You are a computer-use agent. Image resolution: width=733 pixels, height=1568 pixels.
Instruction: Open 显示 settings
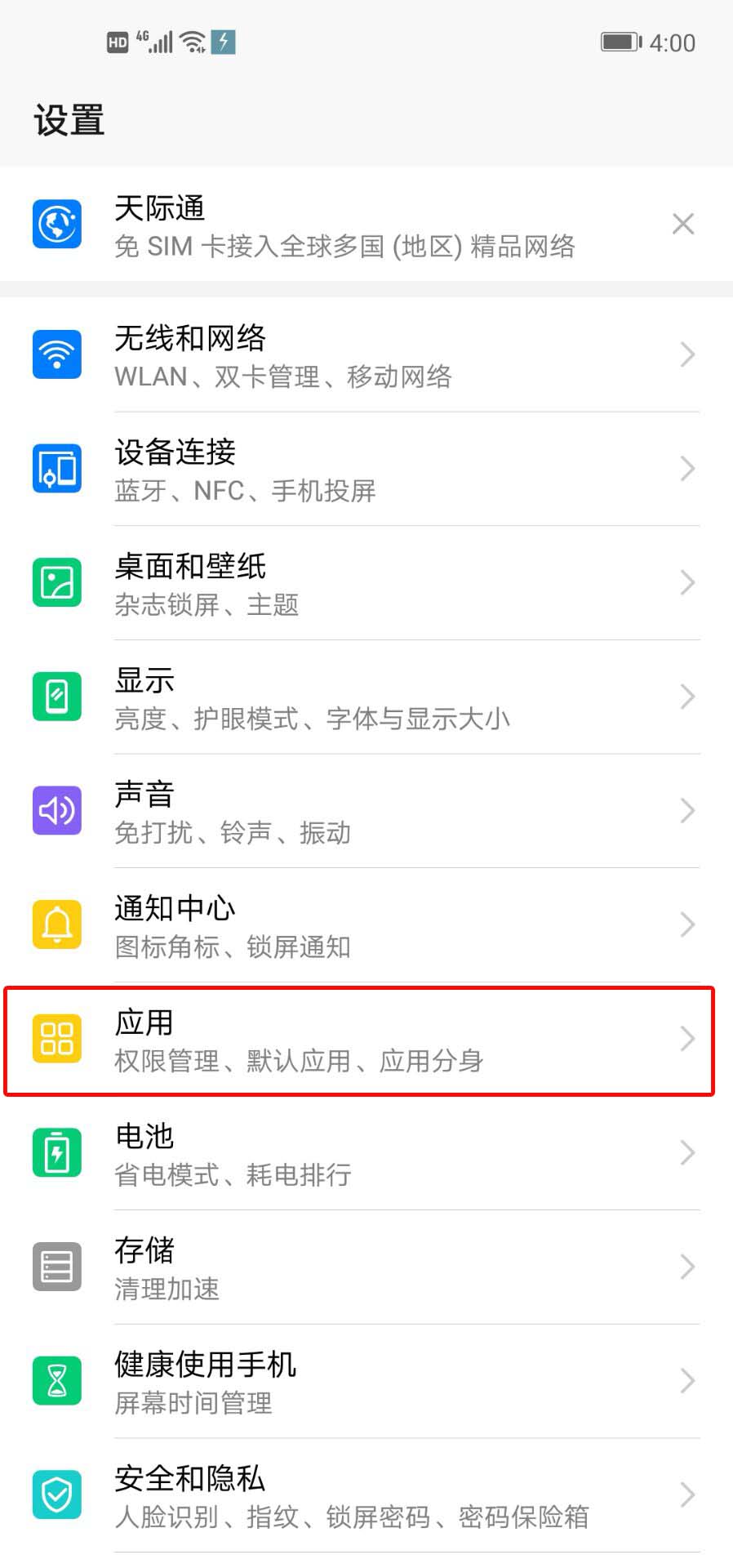pos(366,697)
